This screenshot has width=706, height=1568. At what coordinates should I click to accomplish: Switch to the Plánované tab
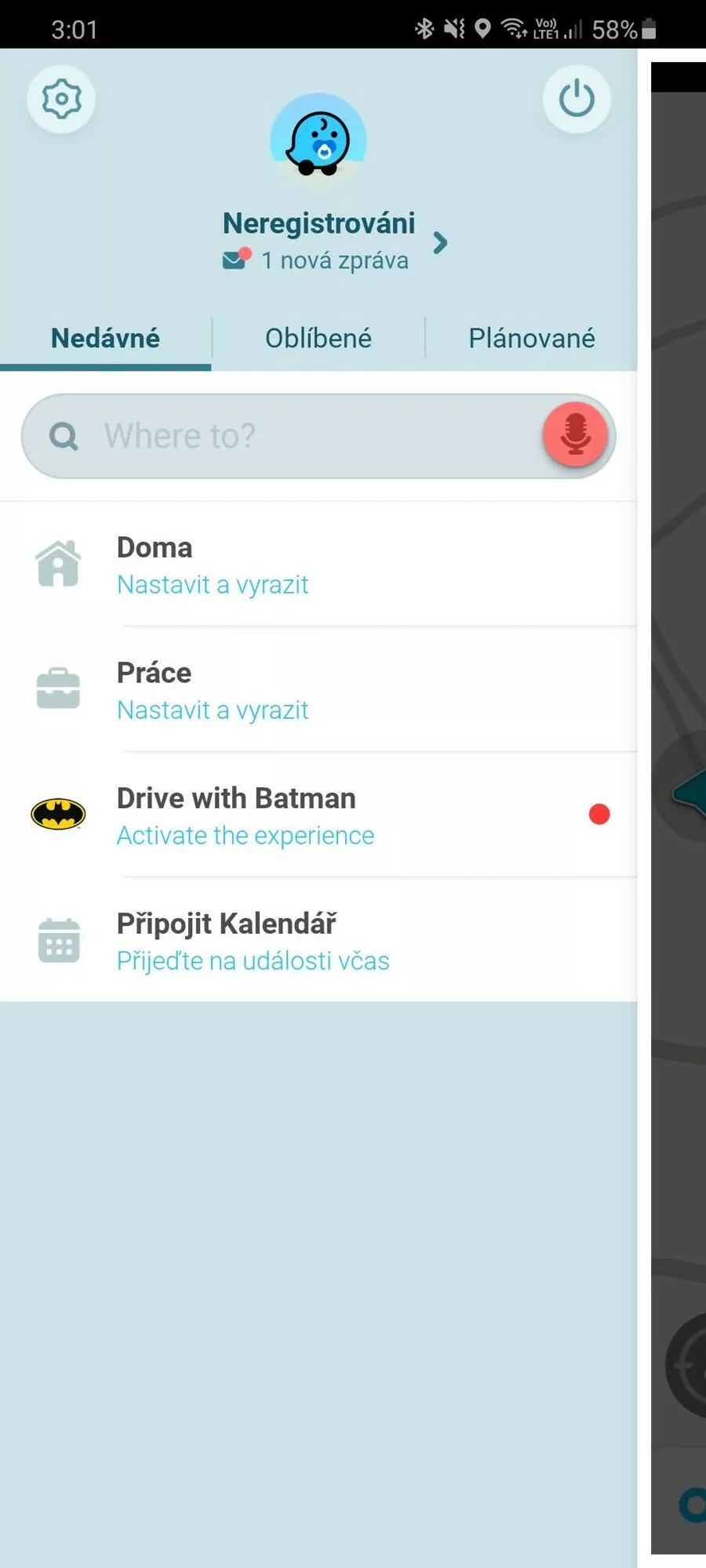coord(532,338)
